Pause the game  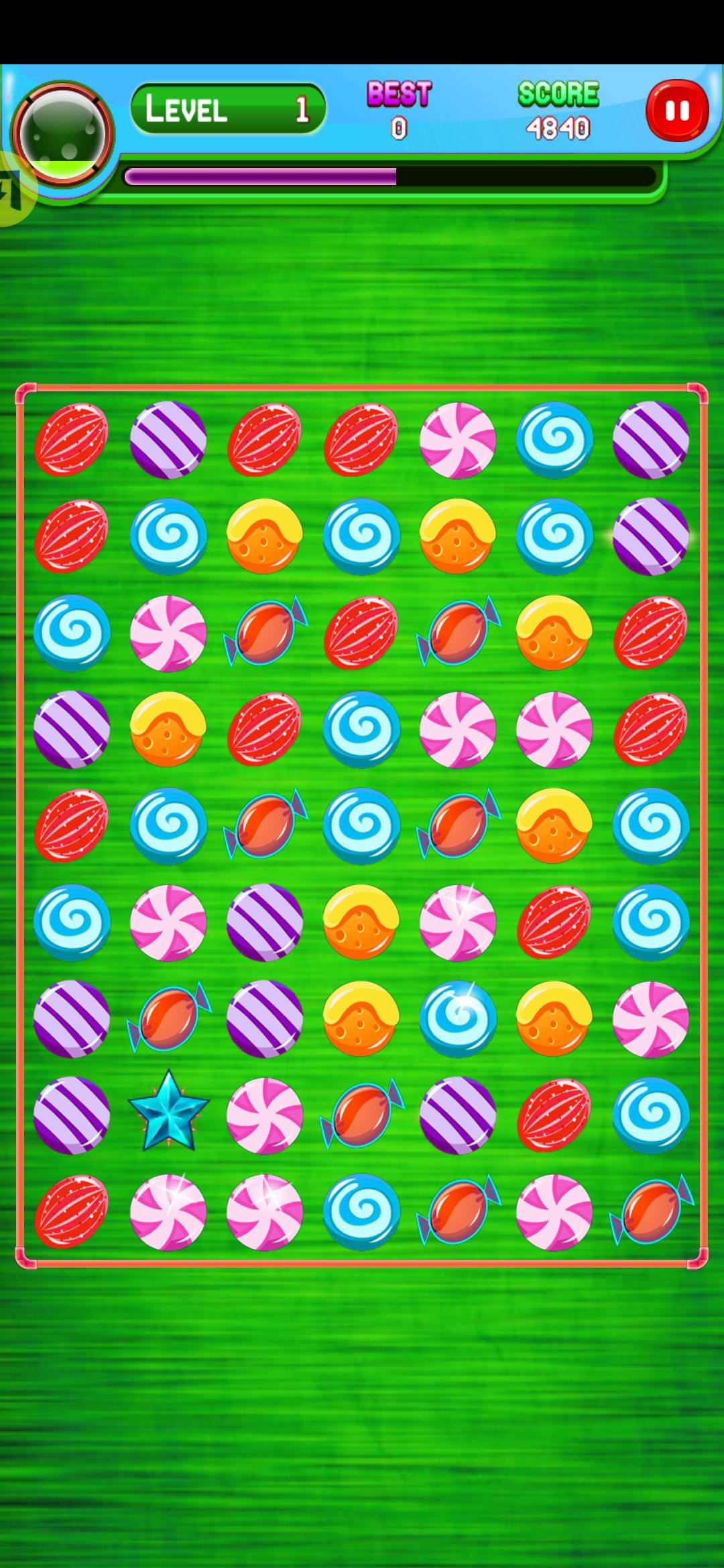[677, 111]
